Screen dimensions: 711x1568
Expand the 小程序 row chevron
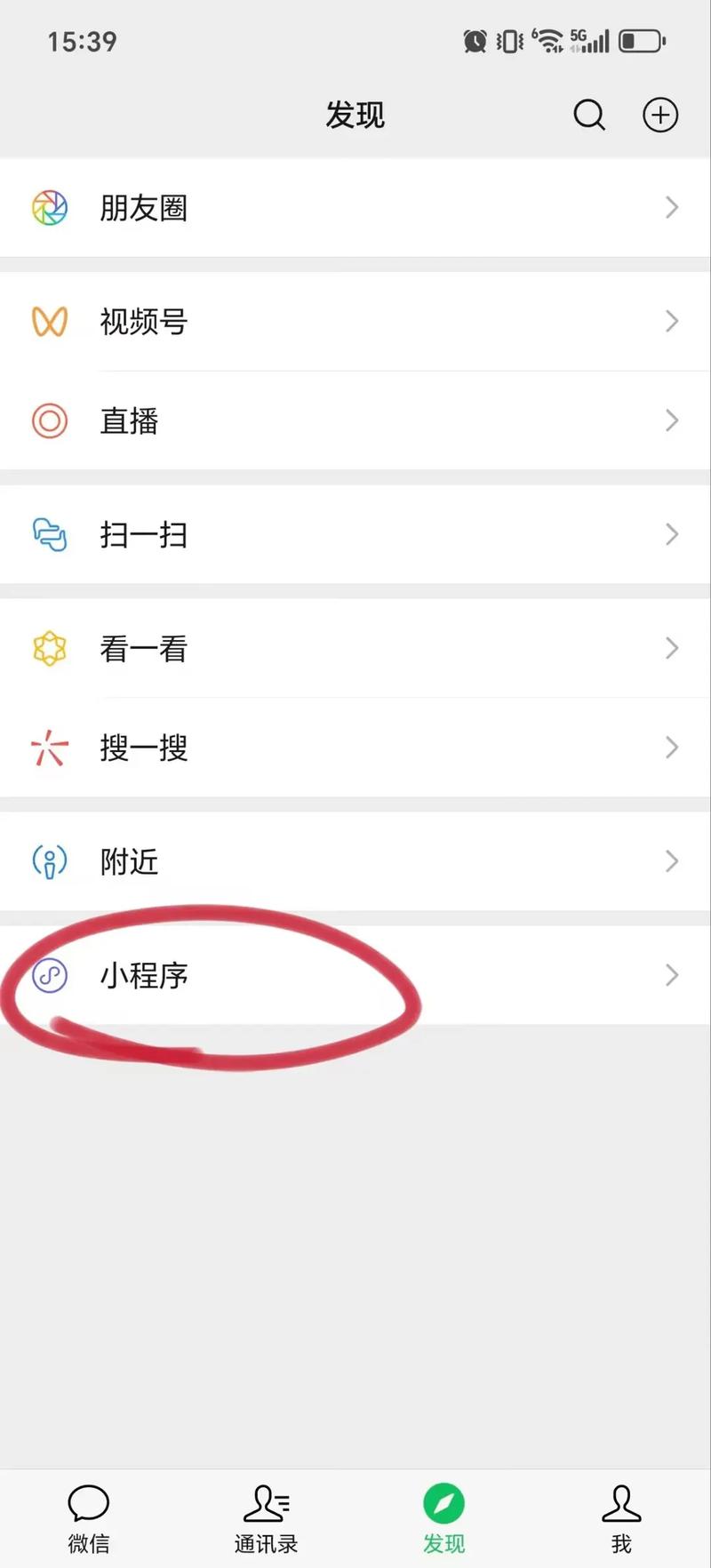pos(671,975)
